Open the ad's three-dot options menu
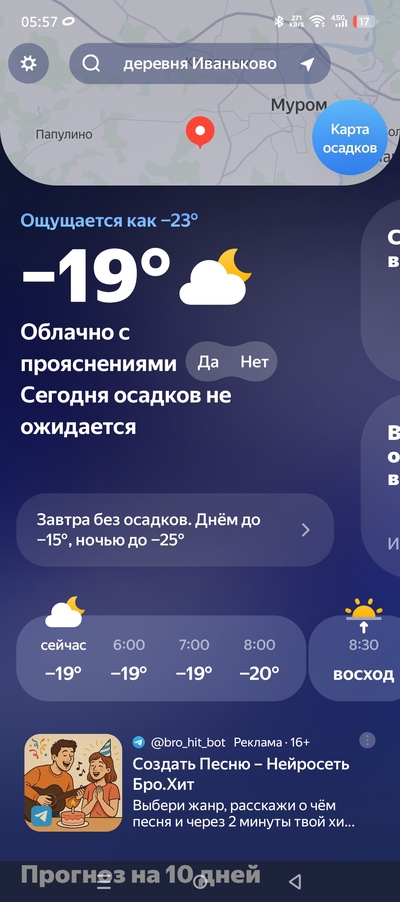 point(367,740)
